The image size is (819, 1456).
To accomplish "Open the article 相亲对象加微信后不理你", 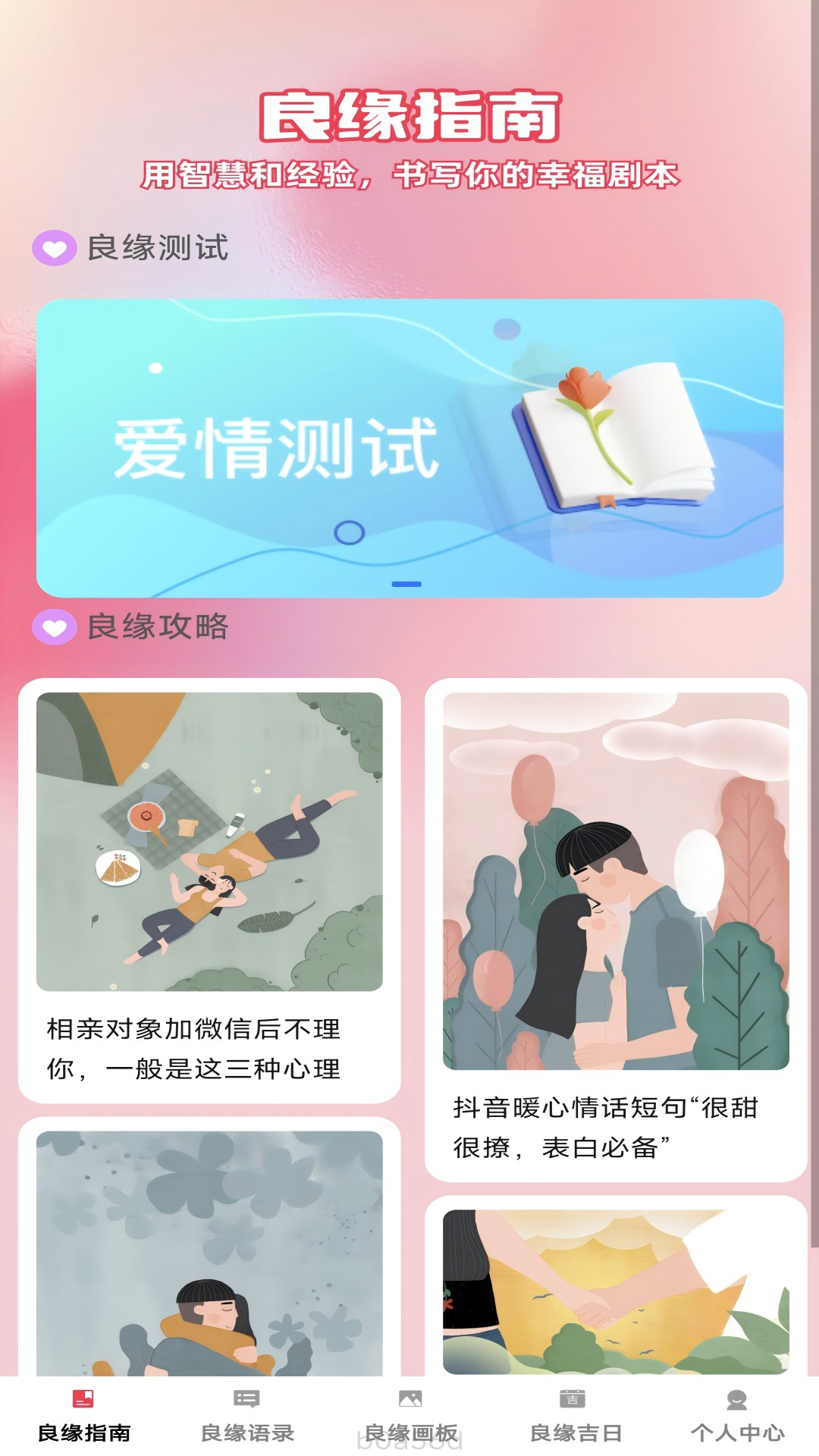I will pyautogui.click(x=209, y=890).
